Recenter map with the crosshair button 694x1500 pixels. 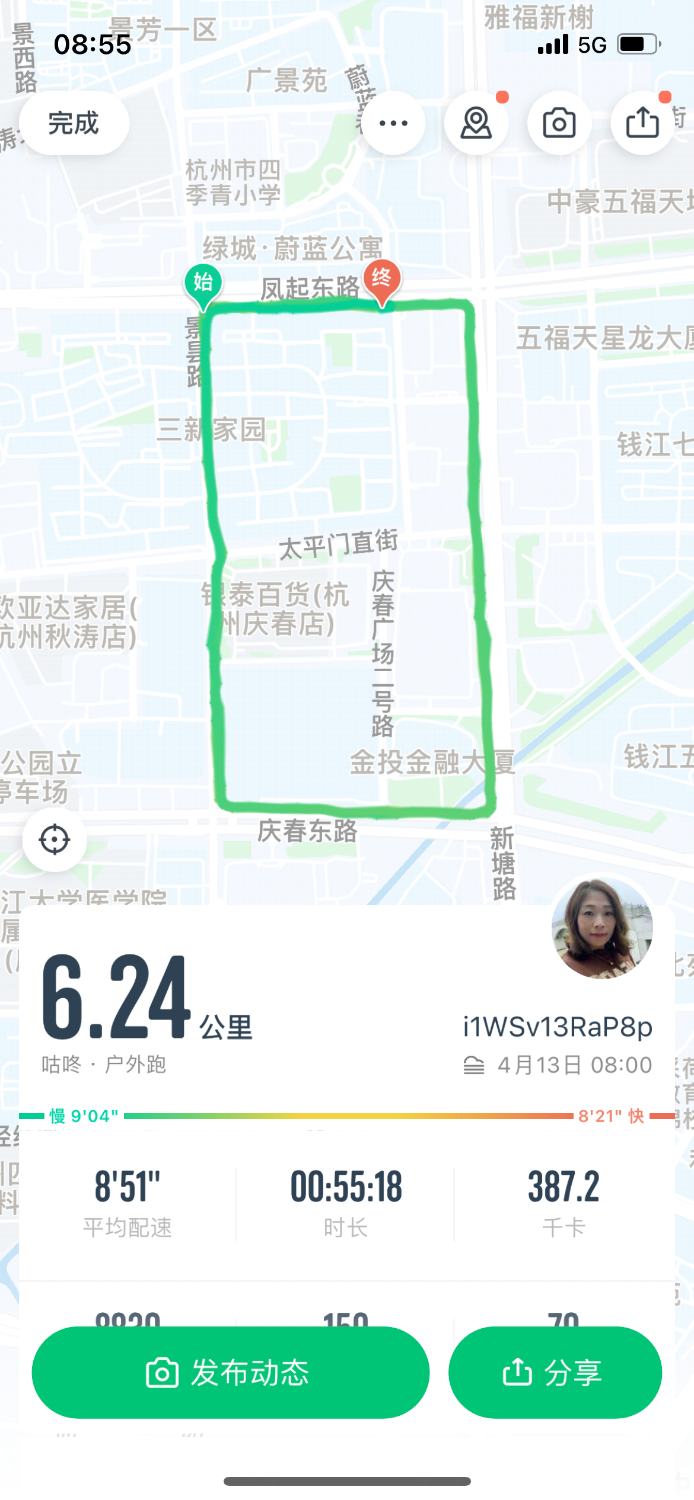(x=54, y=838)
